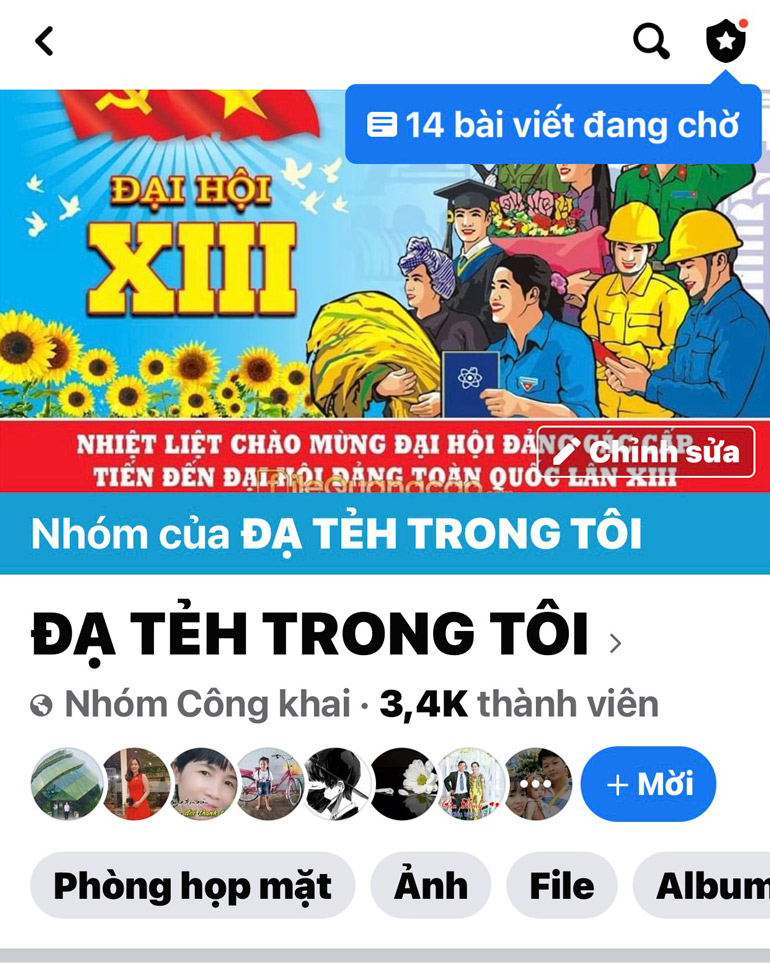Open the 14 pending posts bubble
Viewport: 770px width, 963px height.
pos(553,125)
